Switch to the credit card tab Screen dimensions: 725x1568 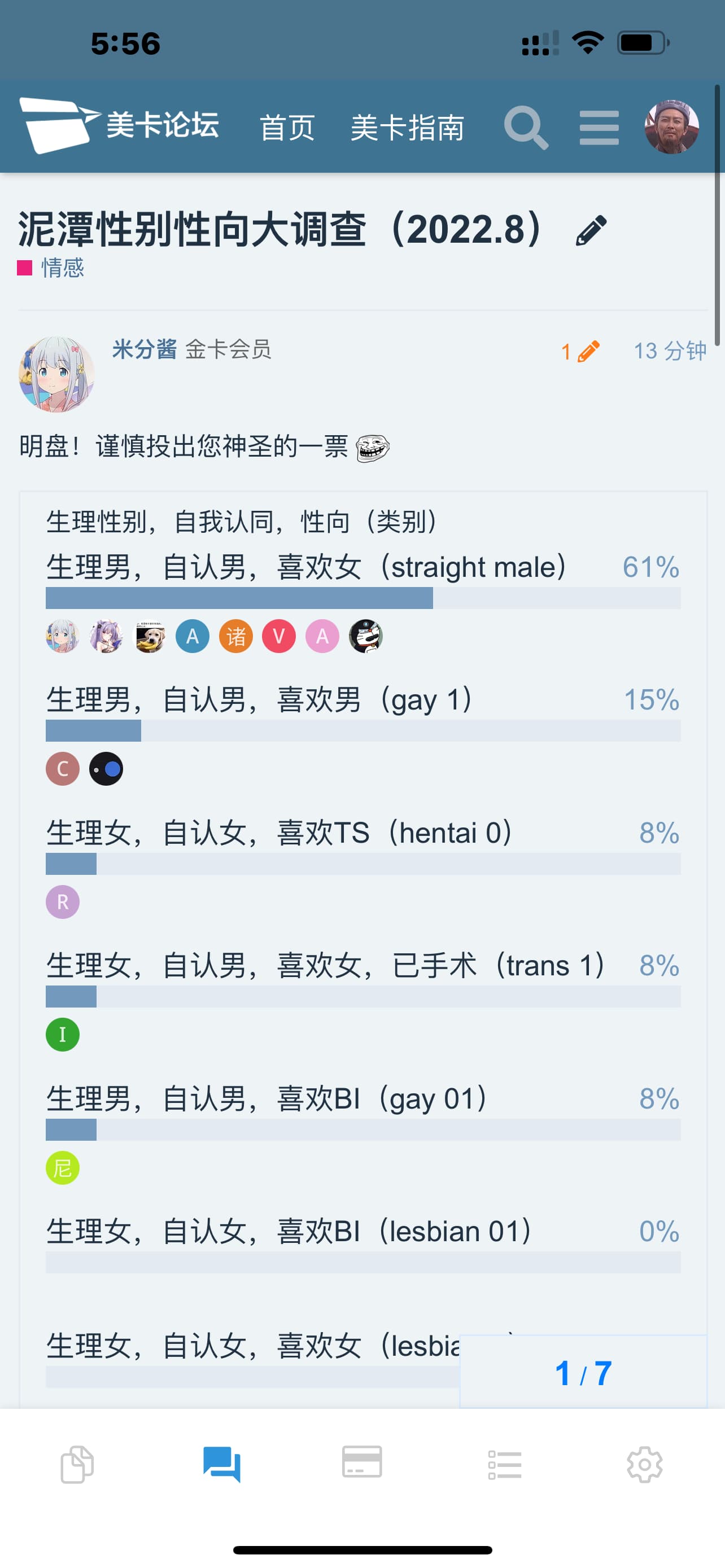click(x=362, y=1461)
